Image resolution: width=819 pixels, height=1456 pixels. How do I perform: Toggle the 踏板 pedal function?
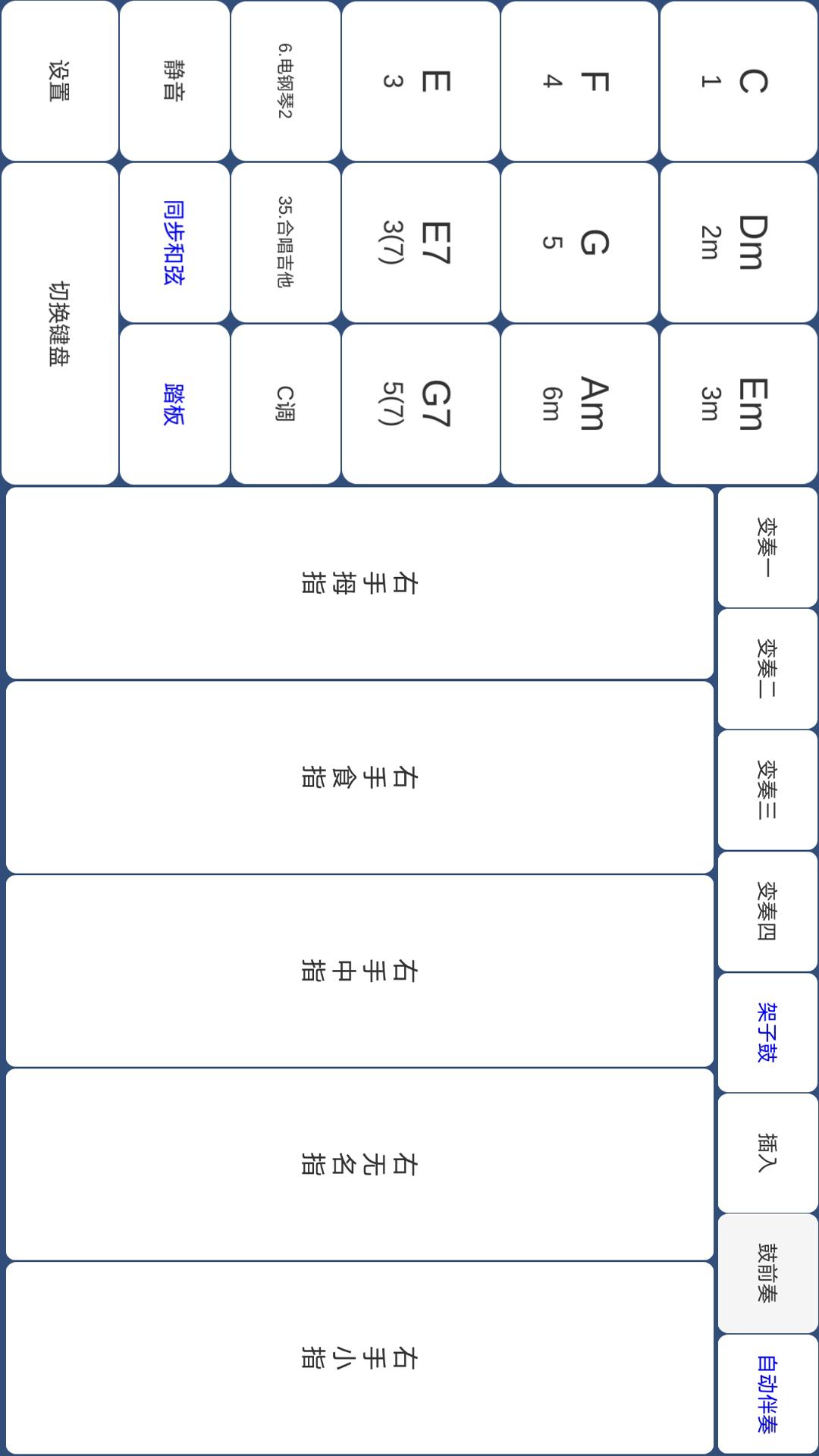point(174,402)
